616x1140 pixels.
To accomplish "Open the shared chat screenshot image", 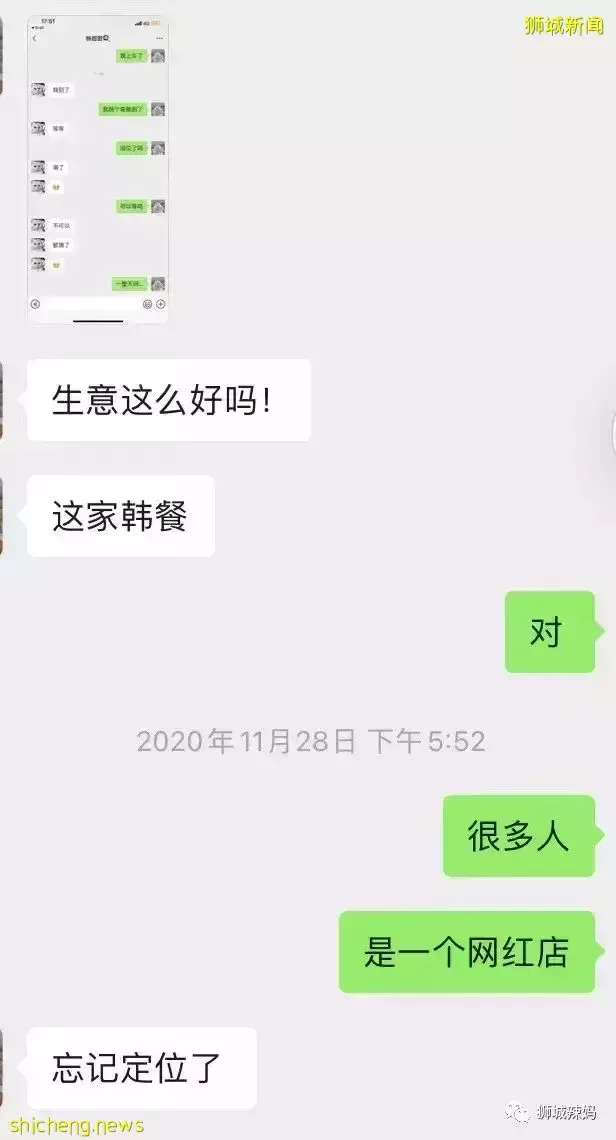I will coord(97,170).
